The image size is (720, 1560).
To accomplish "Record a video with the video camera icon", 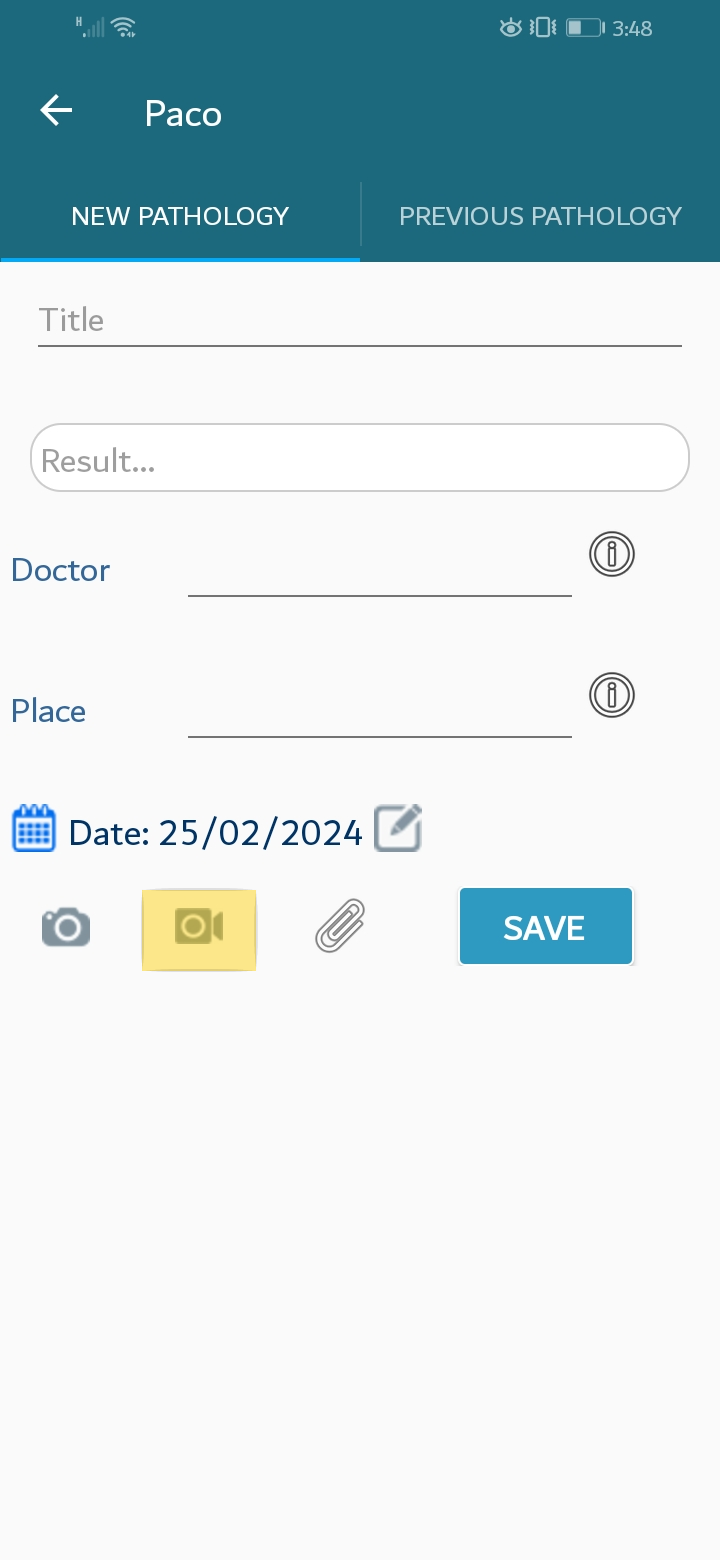I will (x=199, y=929).
